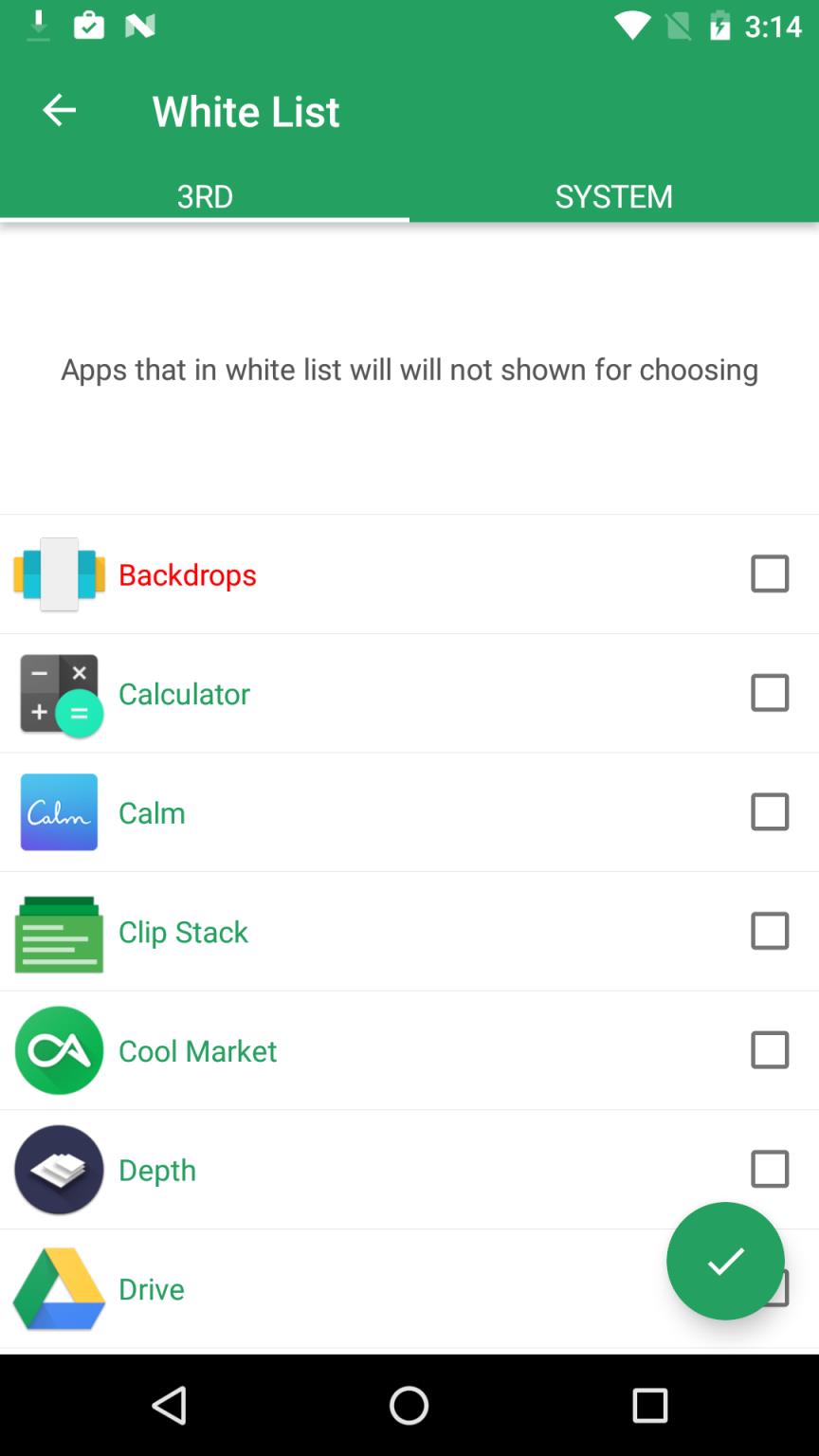This screenshot has height=1456, width=819.
Task: Go to the home screen
Action: click(409, 1406)
